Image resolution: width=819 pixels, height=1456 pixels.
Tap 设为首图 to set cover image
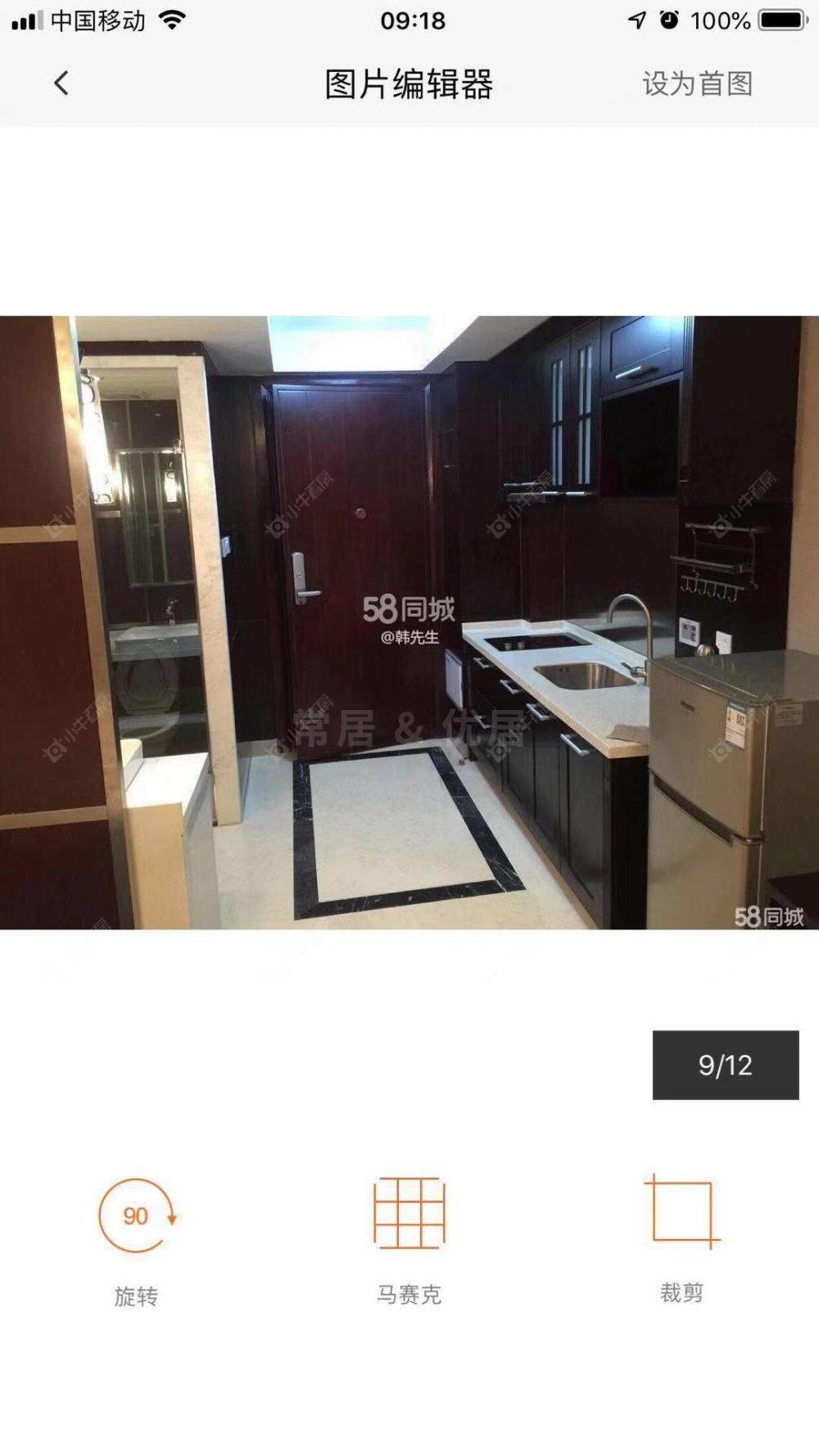click(697, 84)
